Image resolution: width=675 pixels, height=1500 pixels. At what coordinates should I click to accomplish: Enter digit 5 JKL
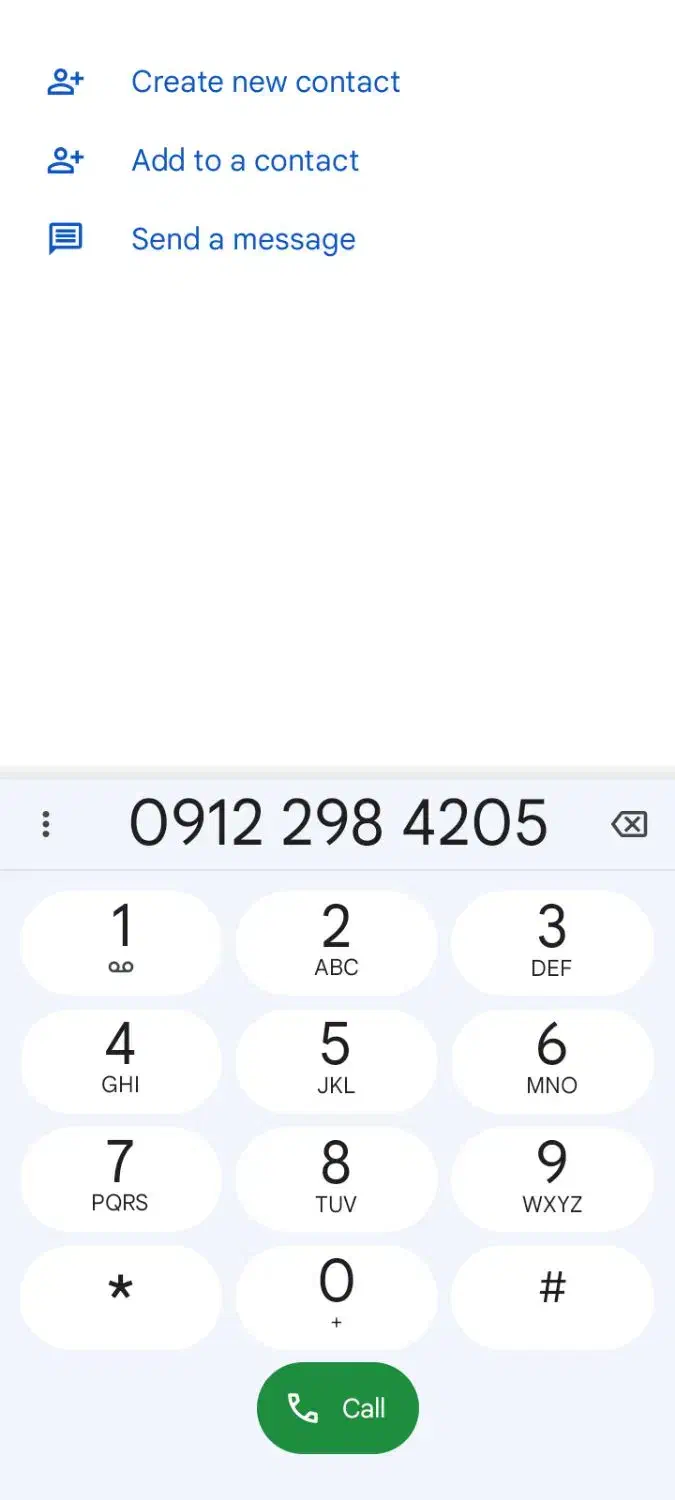[x=336, y=1060]
